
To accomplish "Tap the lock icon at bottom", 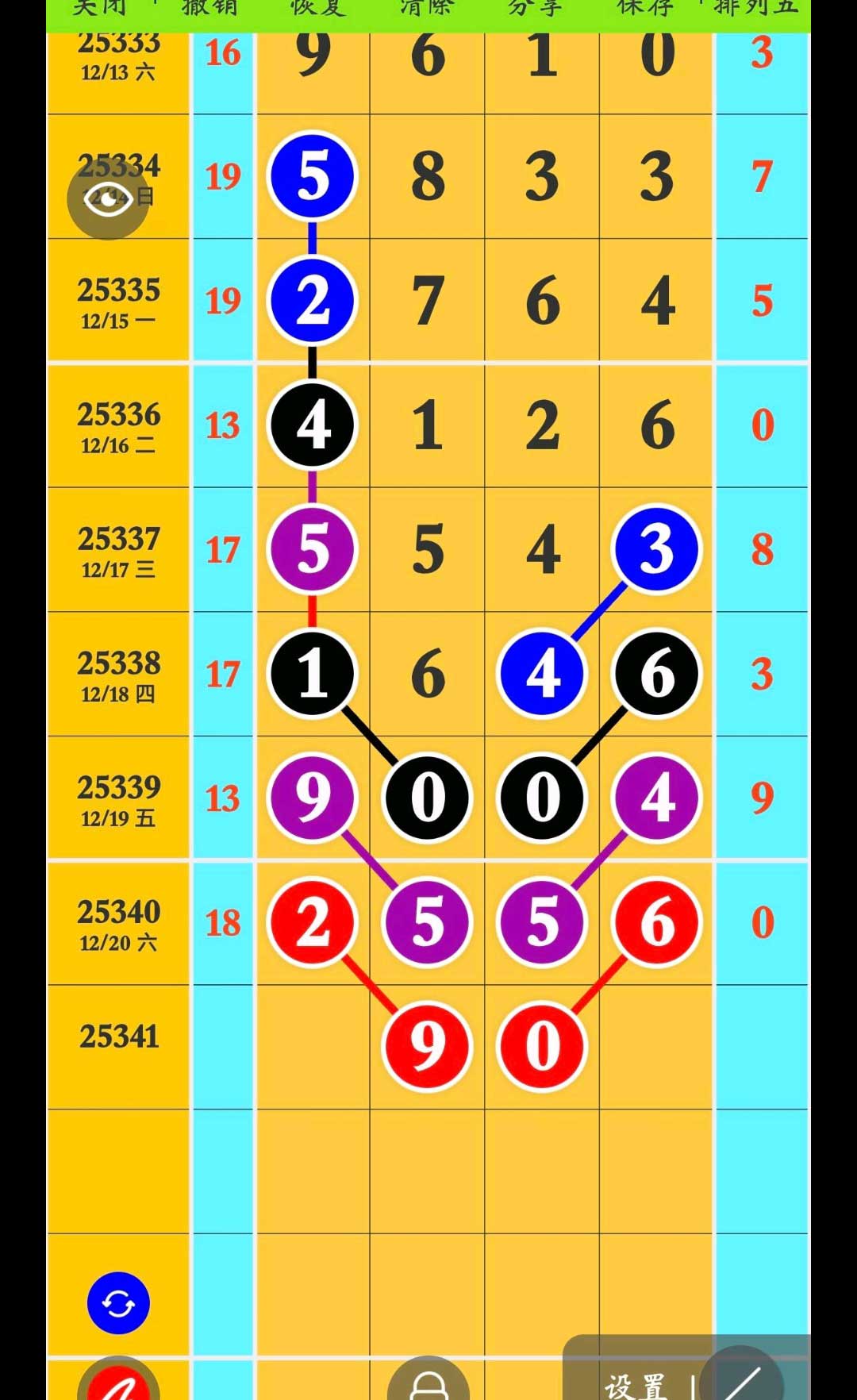I will click(428, 1383).
